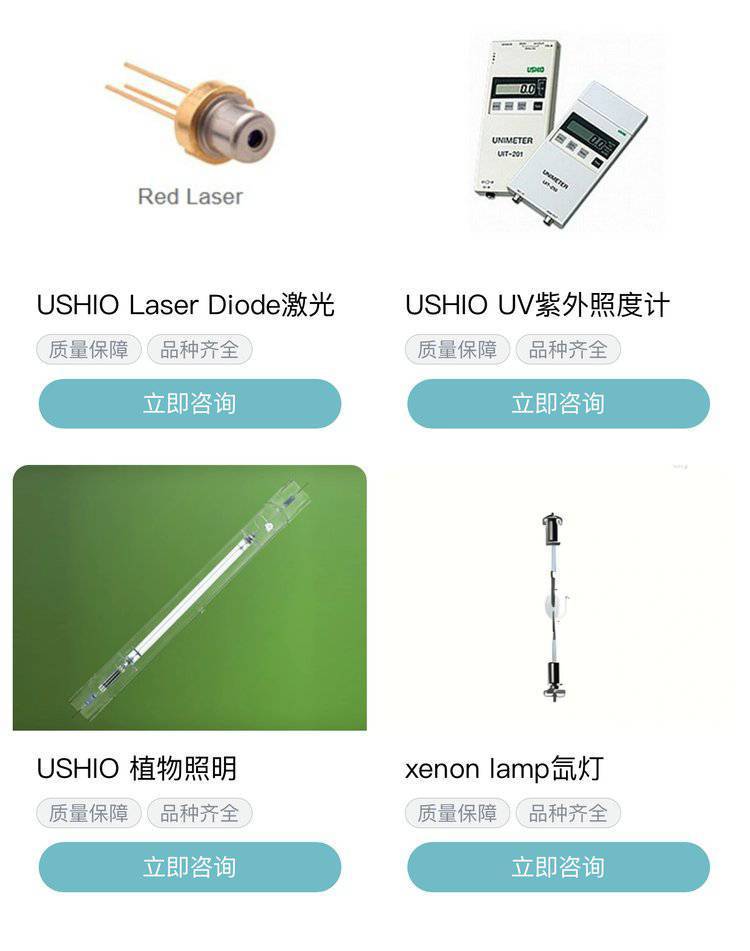Tap 立即咨询 under USHIO UV紫外照度计
The height and width of the screenshot is (951, 750).
tap(558, 403)
